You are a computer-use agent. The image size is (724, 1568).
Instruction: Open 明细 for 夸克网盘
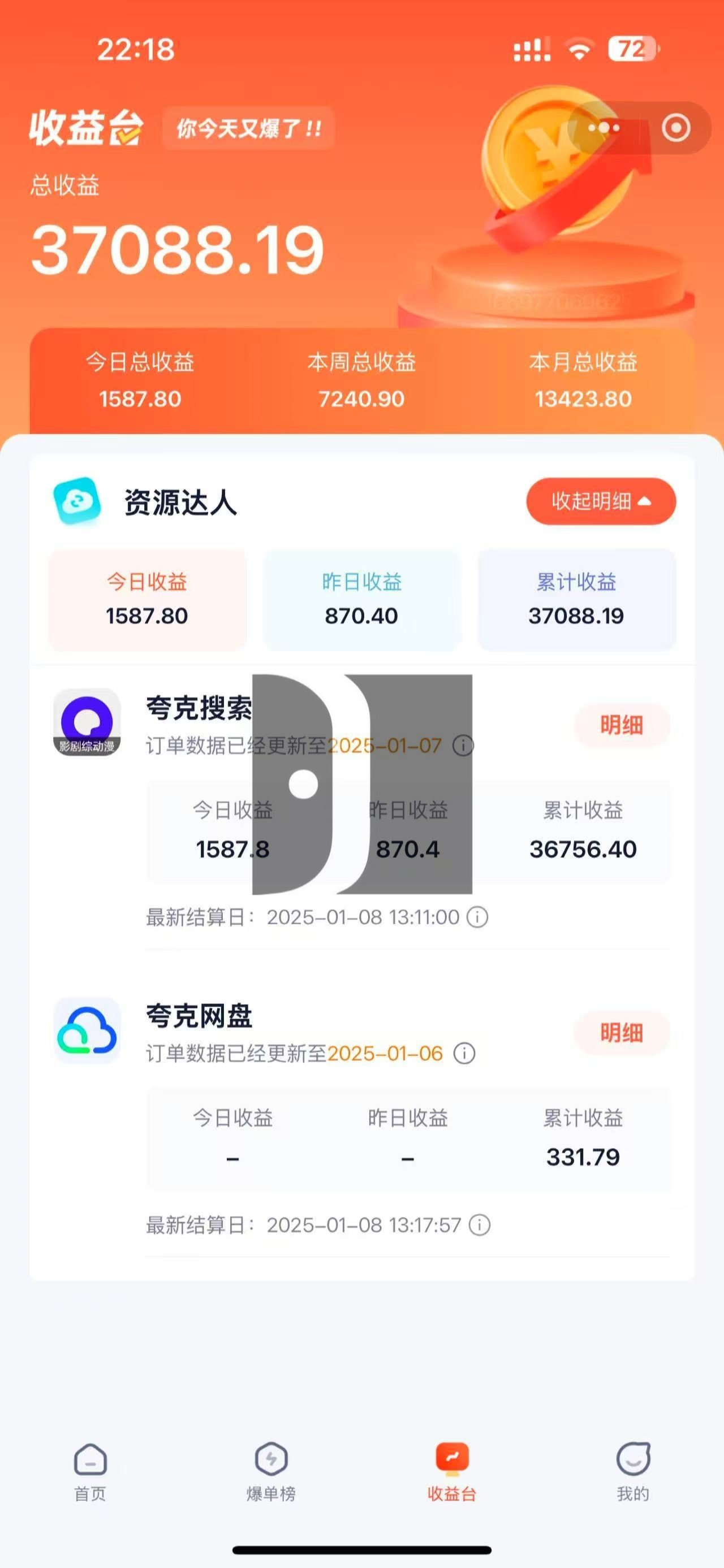(x=621, y=1033)
